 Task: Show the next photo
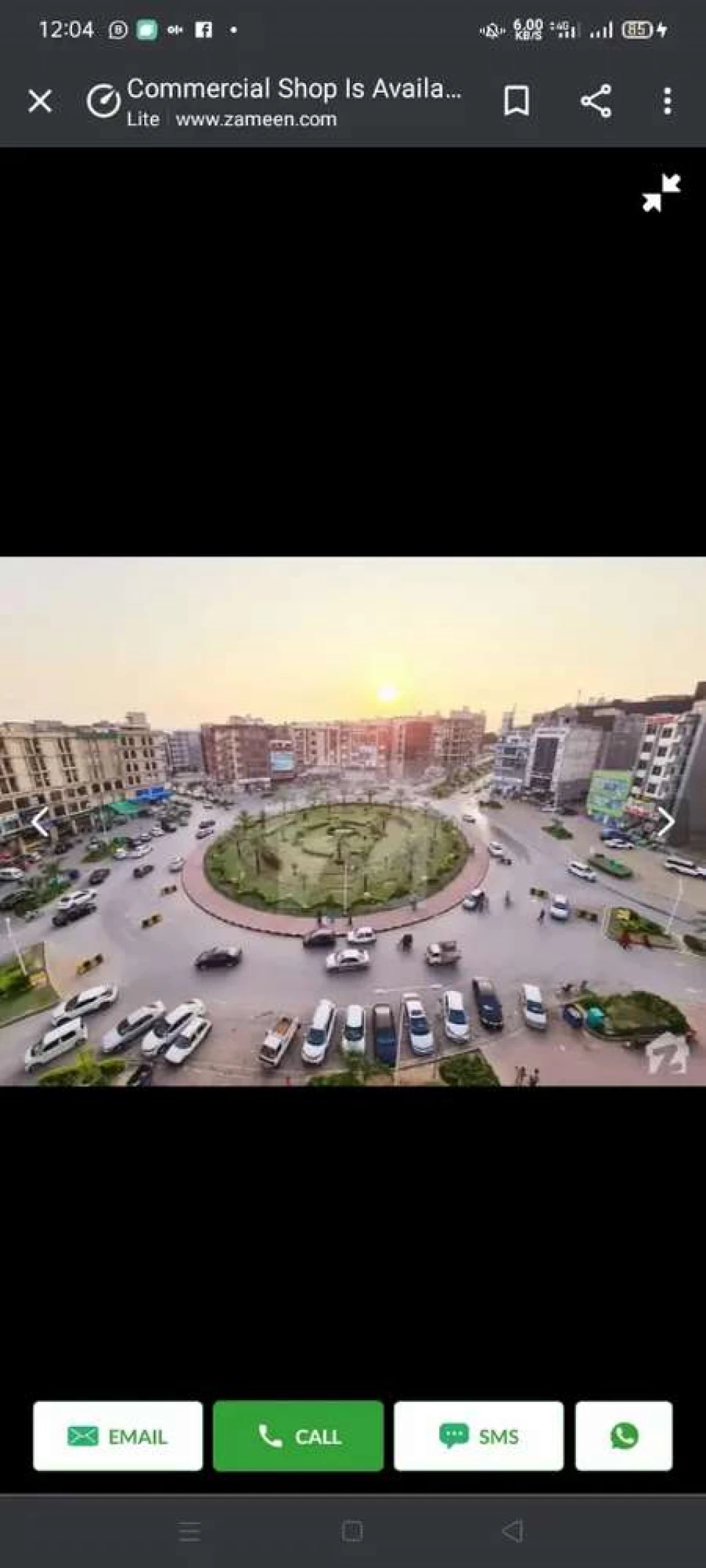click(x=666, y=822)
